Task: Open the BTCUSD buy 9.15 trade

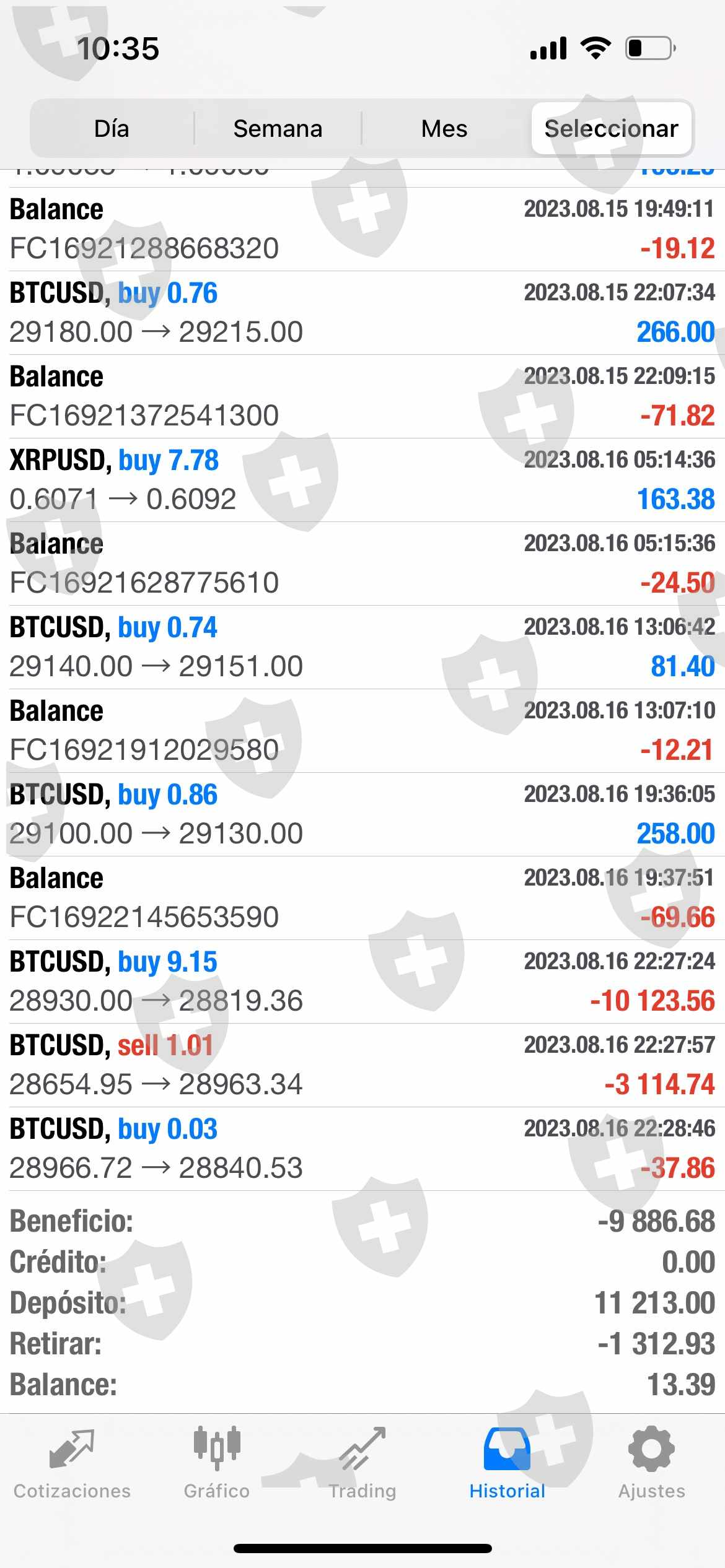Action: [x=362, y=982]
